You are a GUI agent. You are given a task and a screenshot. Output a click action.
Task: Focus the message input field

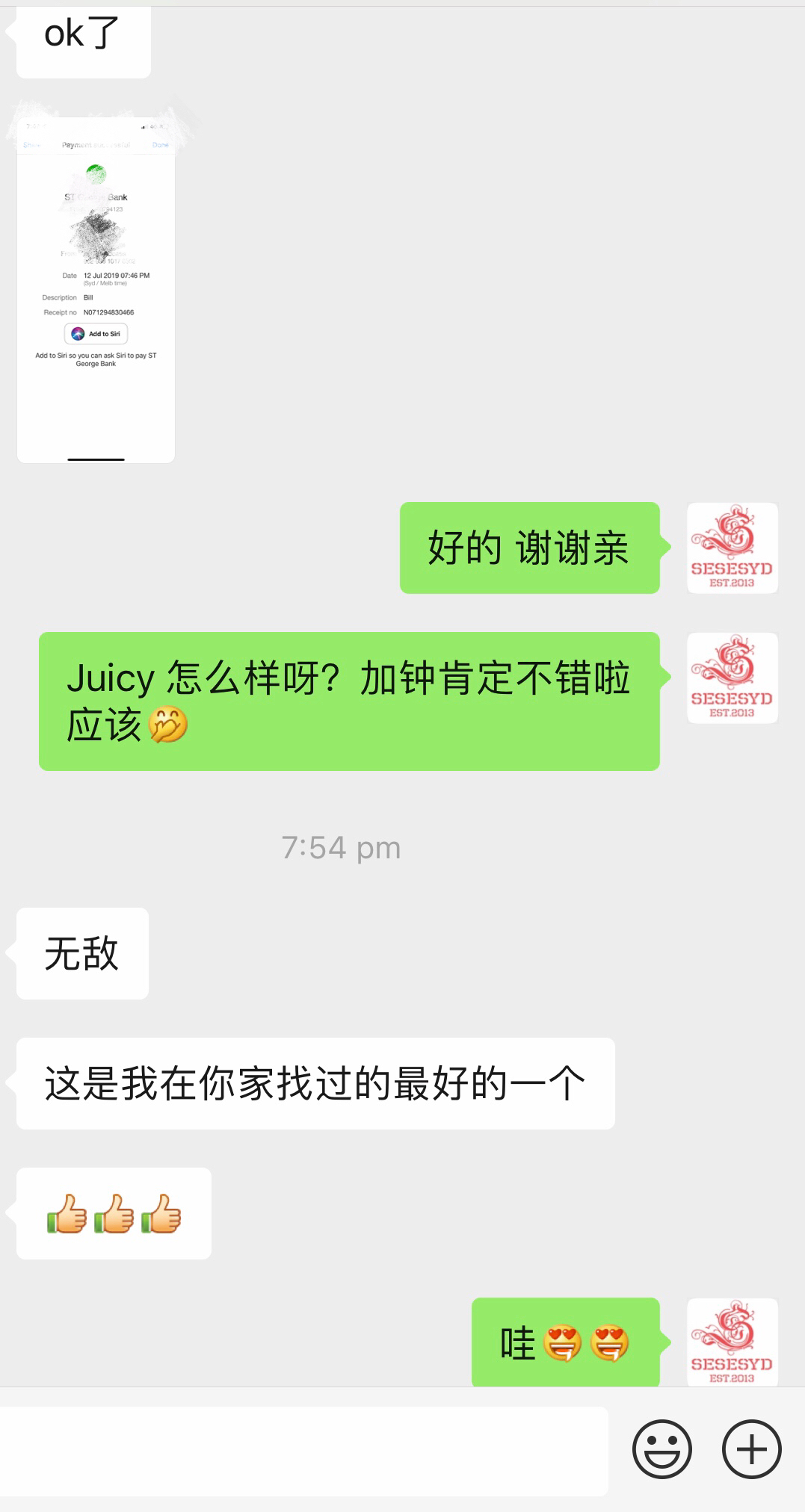tap(303, 1450)
